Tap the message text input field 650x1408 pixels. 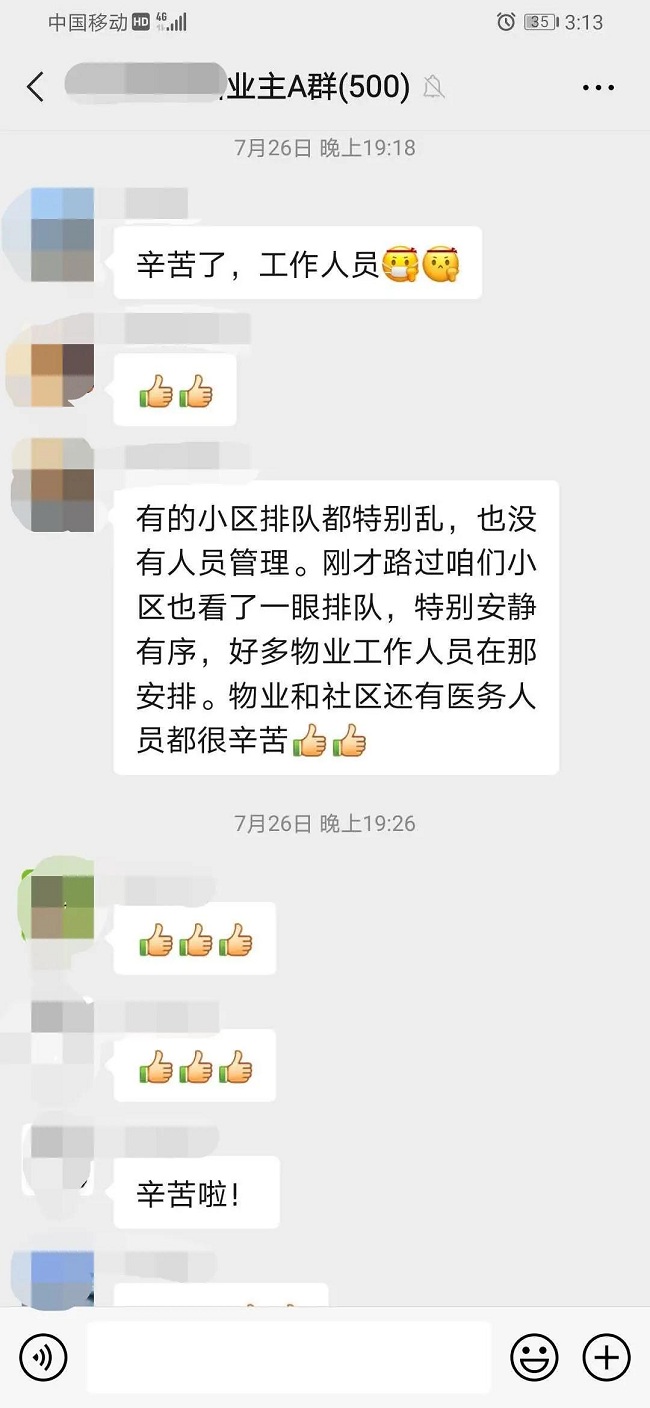pos(288,1357)
